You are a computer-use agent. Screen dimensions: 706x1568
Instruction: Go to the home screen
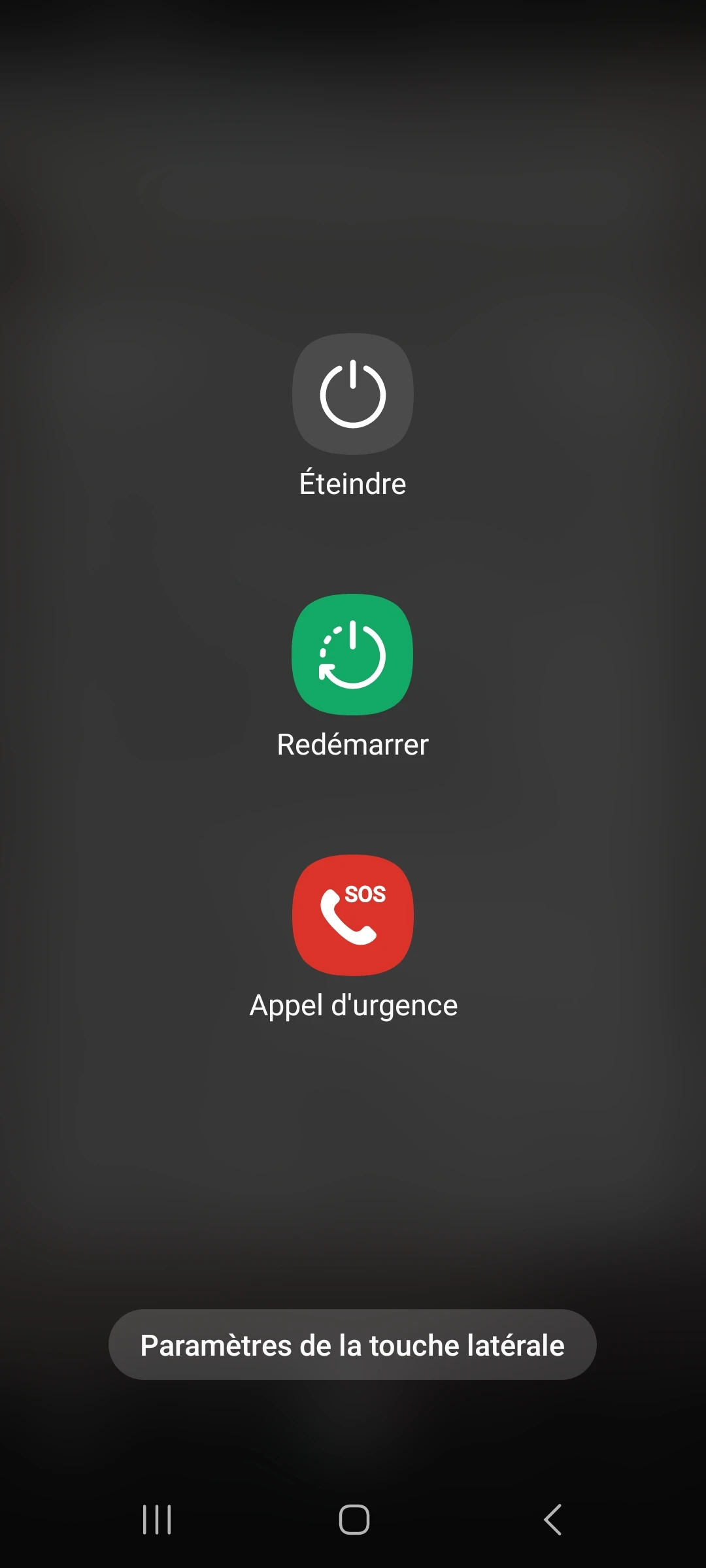point(354,1520)
